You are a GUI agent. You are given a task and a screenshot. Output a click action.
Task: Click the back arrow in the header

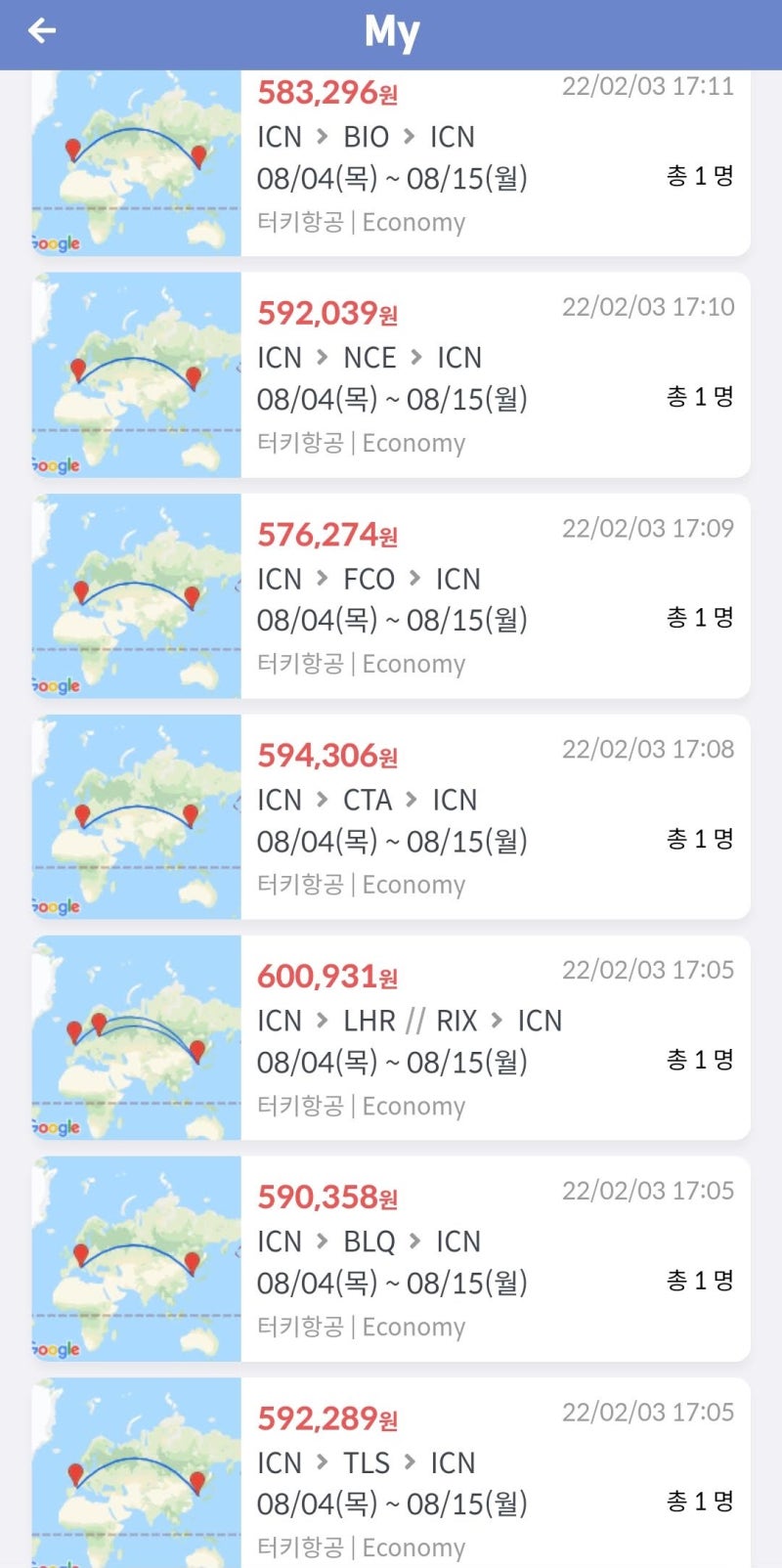tap(41, 31)
